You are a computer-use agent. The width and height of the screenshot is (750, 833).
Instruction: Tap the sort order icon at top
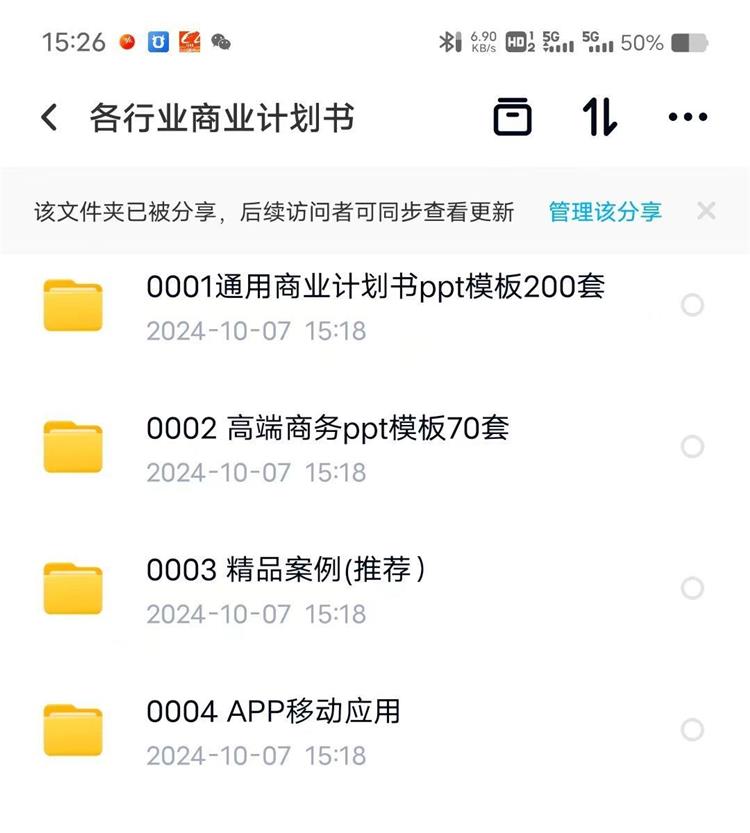coord(598,116)
